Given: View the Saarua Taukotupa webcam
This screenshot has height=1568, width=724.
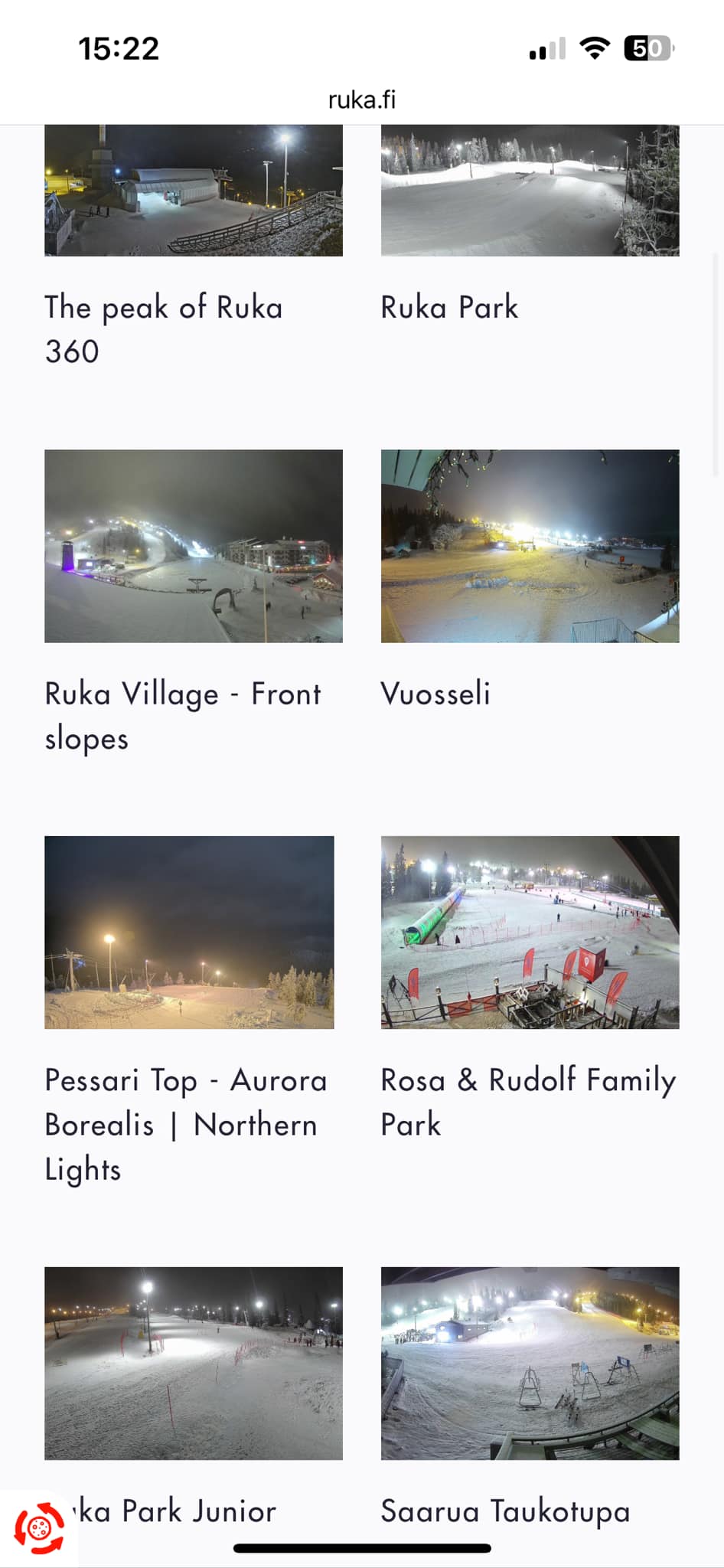Looking at the screenshot, I should (x=530, y=1364).
